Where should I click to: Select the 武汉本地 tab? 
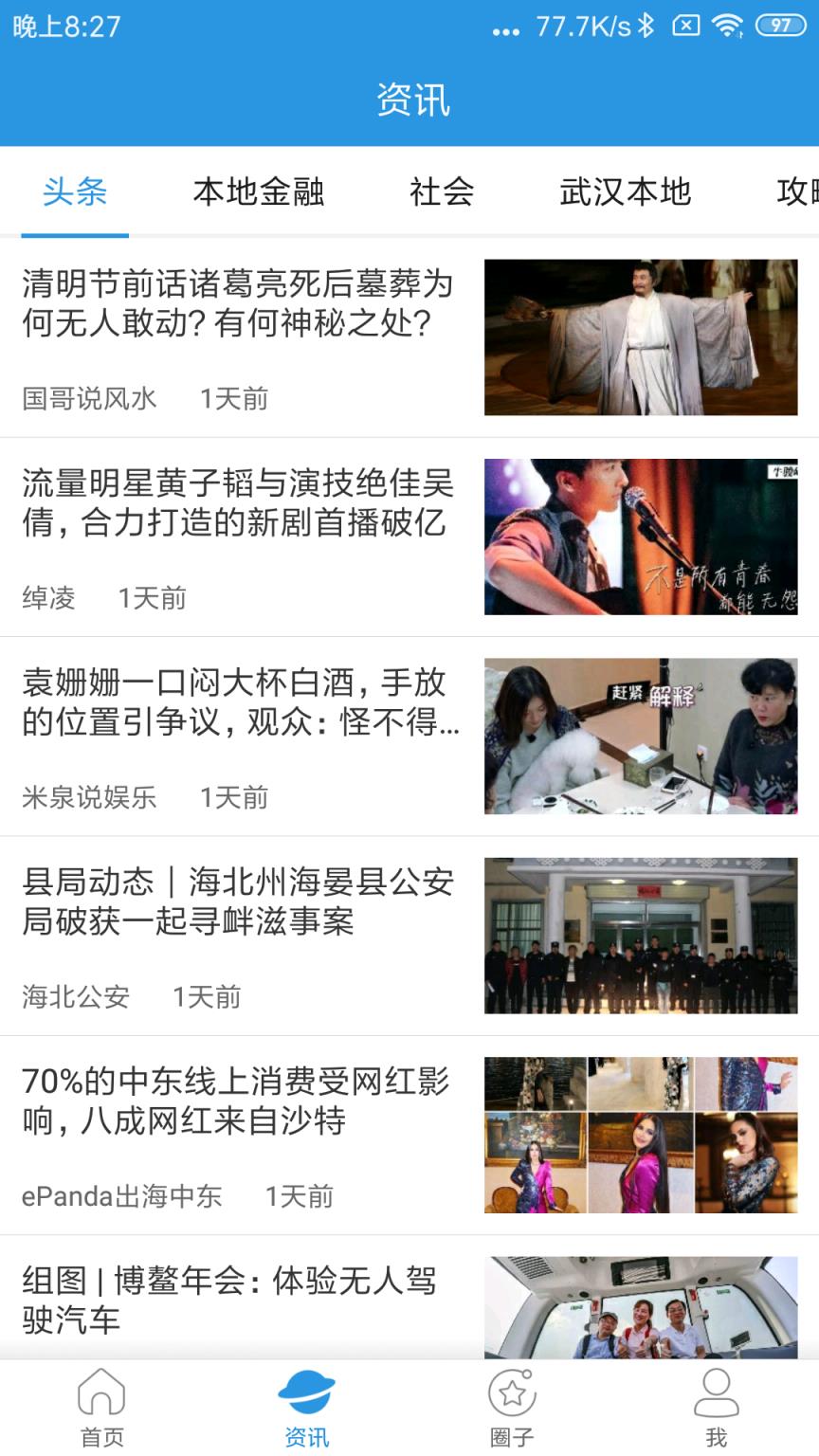tap(626, 191)
